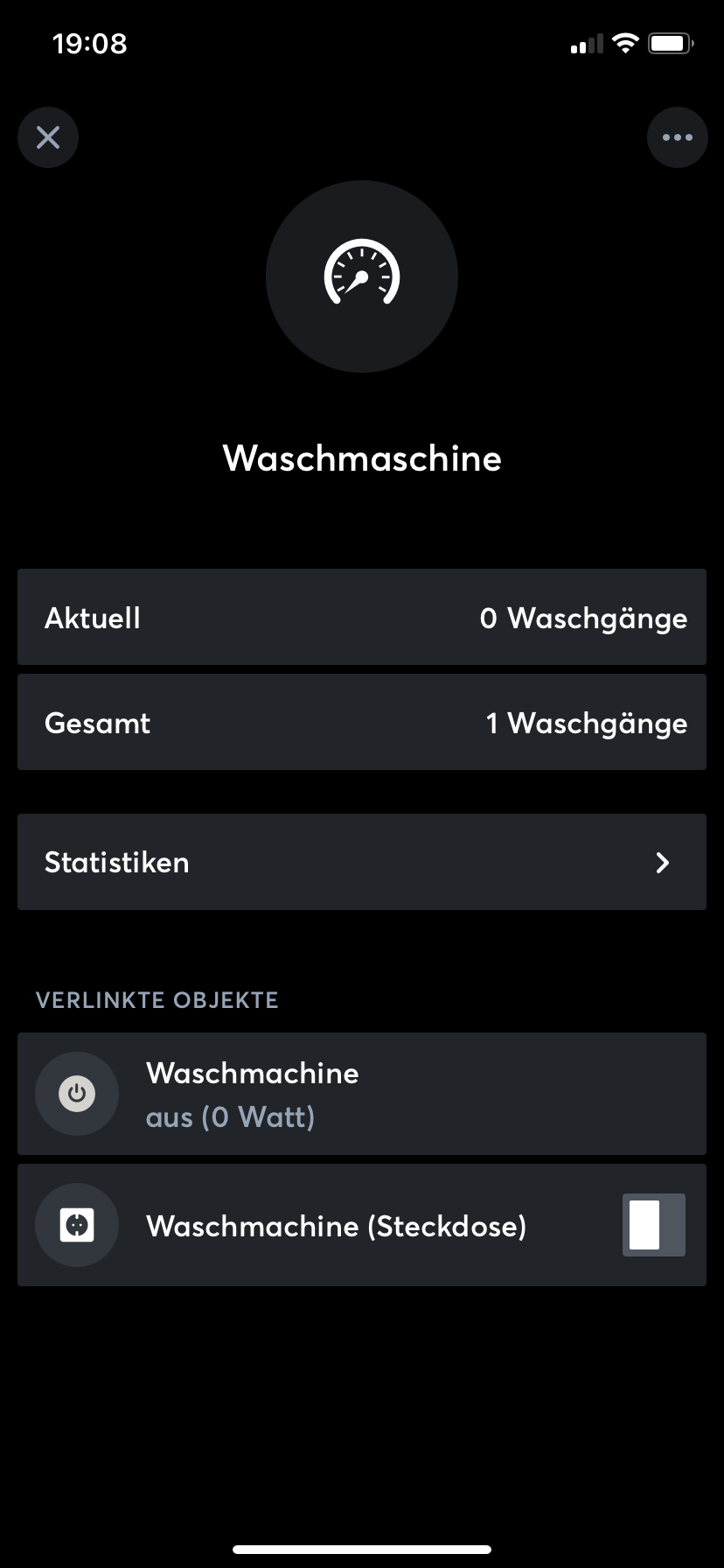
Task: Close the Waschmaschine detail screen
Action: coord(48,137)
